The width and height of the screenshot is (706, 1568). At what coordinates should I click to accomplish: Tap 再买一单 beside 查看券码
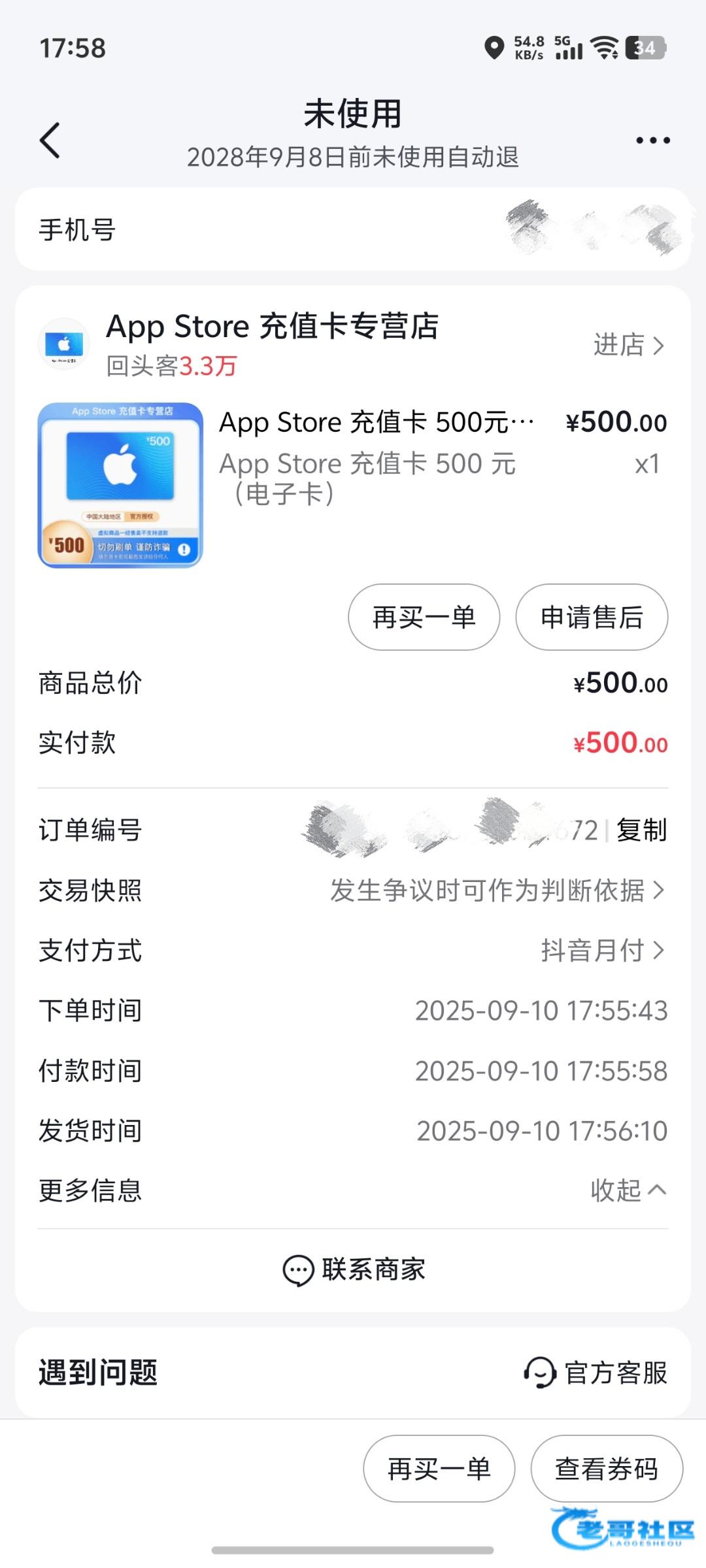coord(439,1469)
